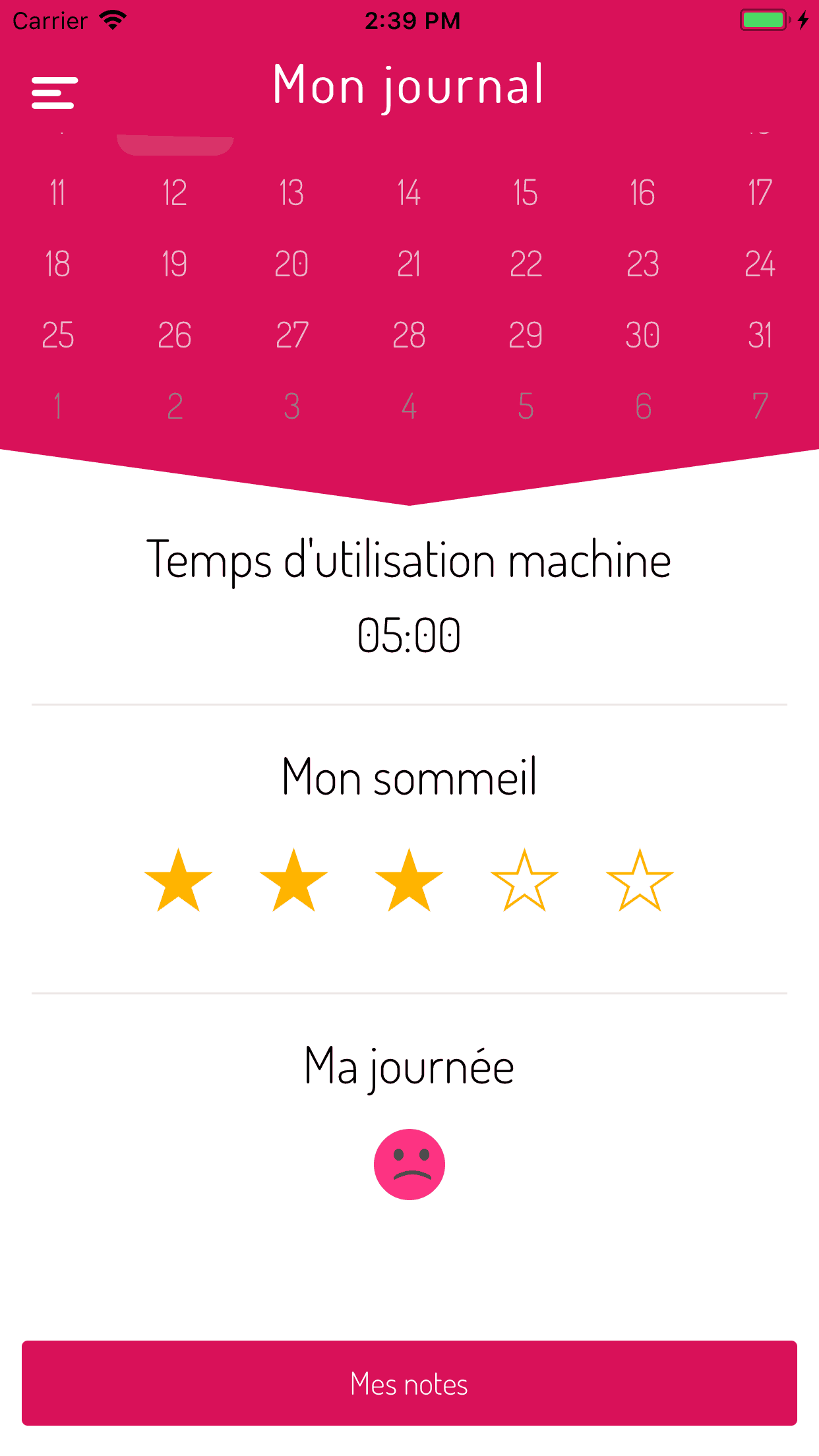This screenshot has width=819, height=1456.
Task: Pick day 31 in the calendar
Action: click(x=760, y=335)
